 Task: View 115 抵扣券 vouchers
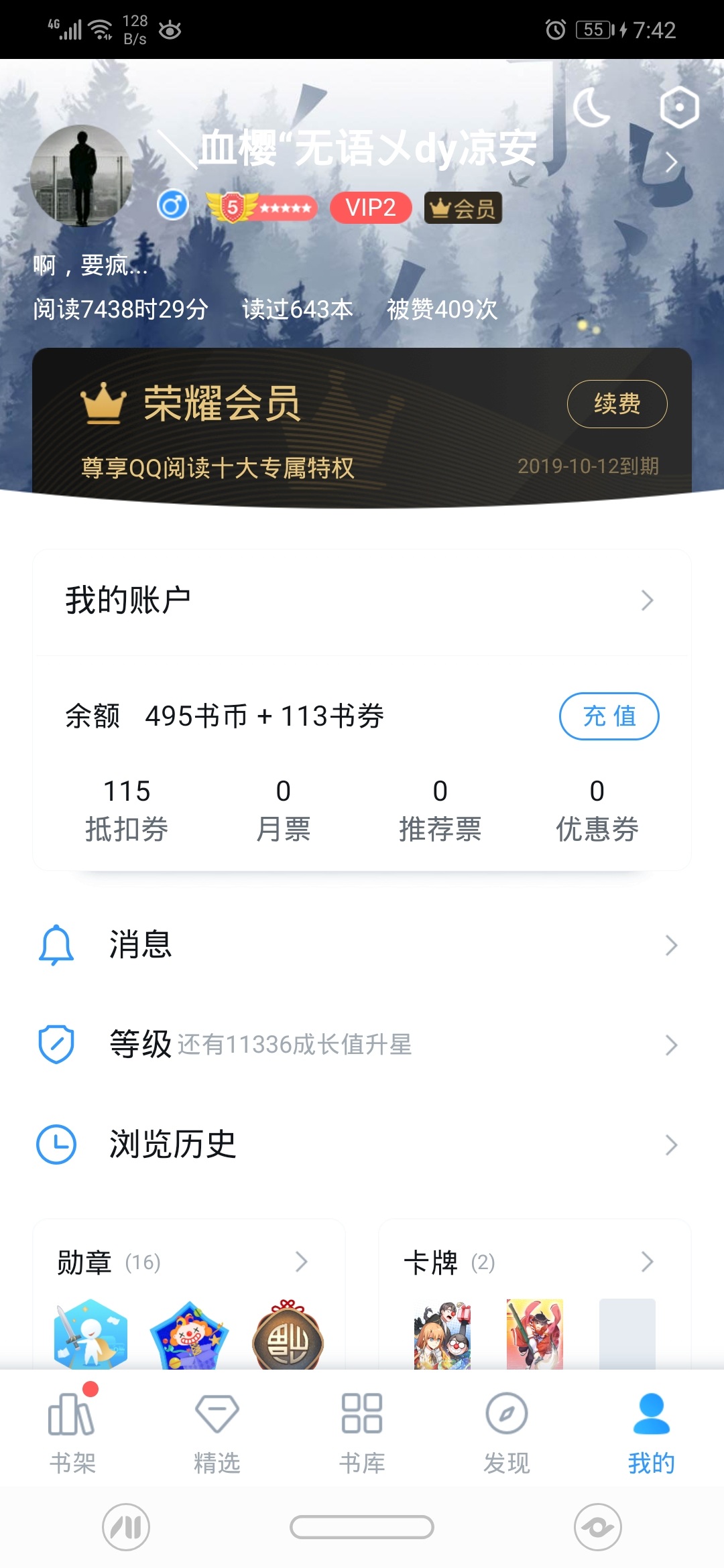coord(127,809)
